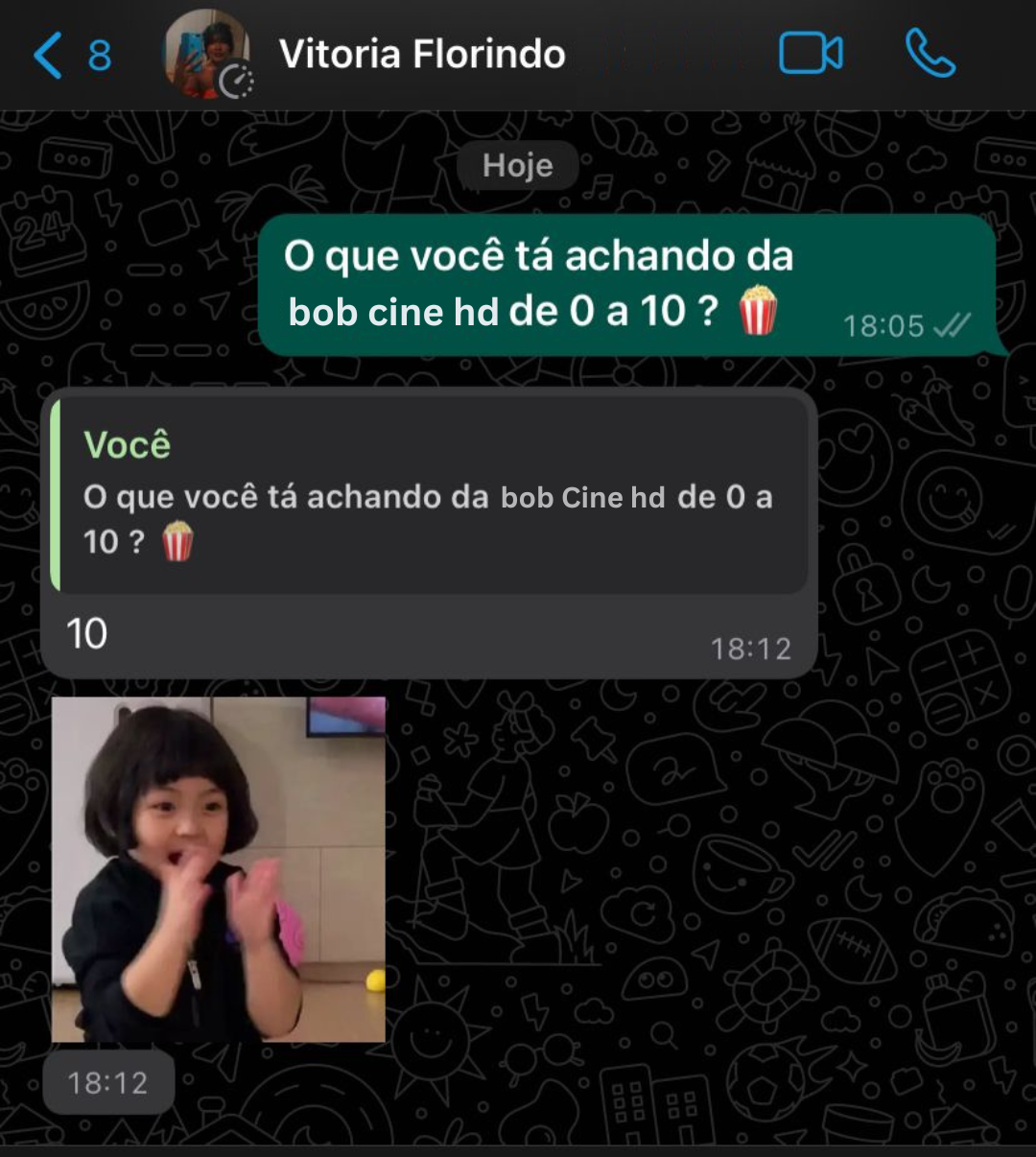Go back to the chat list
This screenshot has width=1036, height=1157.
click(x=50, y=56)
